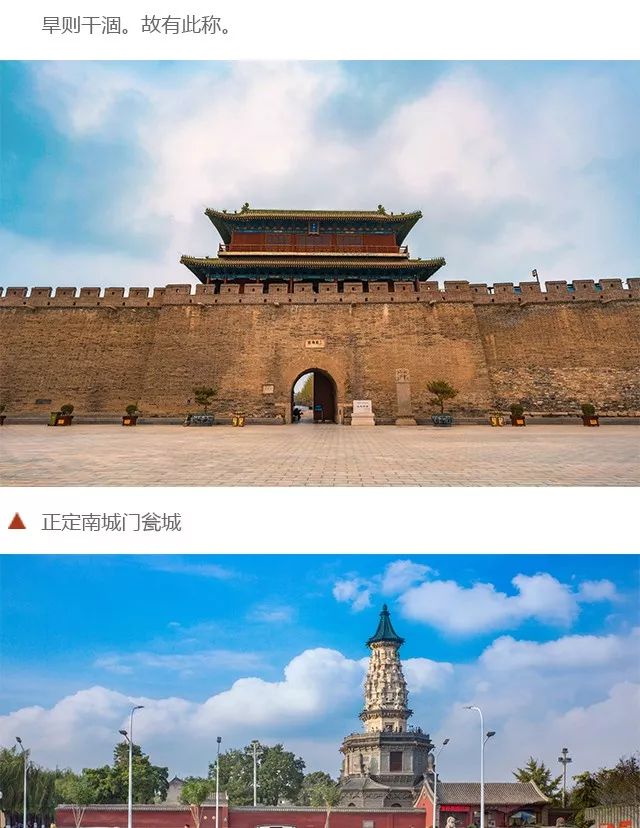Open the Zhengding south city gate photo
640x828 pixels.
(320, 273)
